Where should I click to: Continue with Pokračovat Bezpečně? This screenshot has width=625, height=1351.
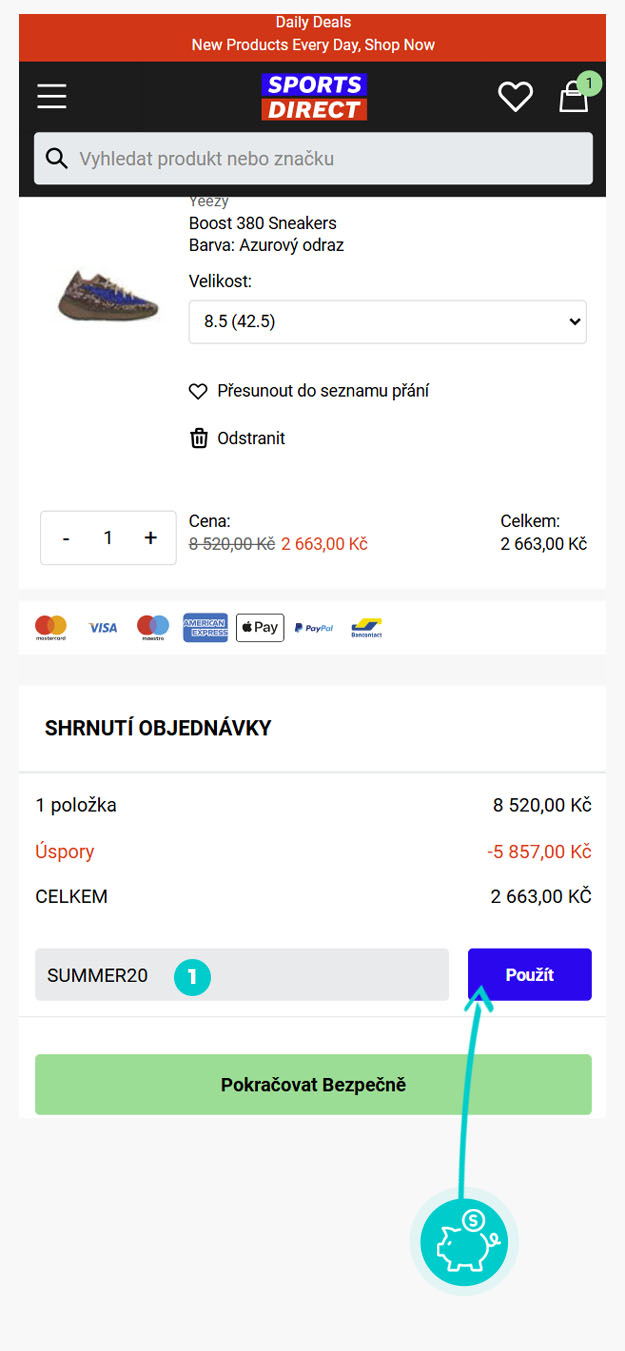(313, 1085)
